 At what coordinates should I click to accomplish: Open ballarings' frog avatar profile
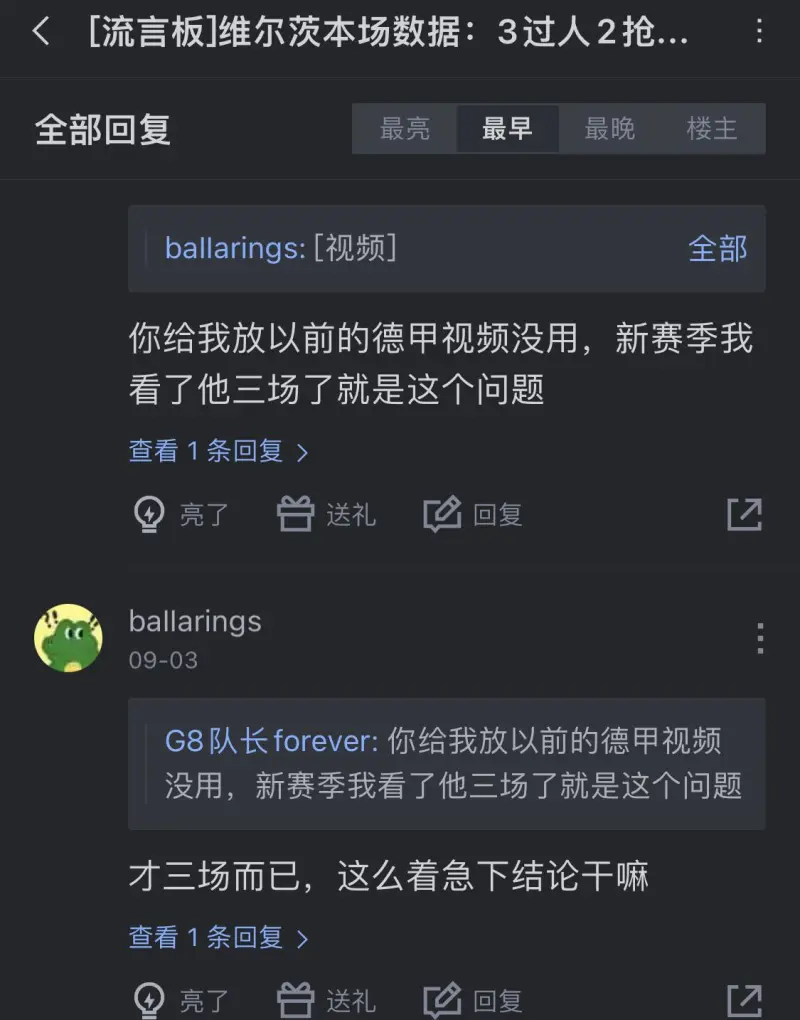coord(68,637)
